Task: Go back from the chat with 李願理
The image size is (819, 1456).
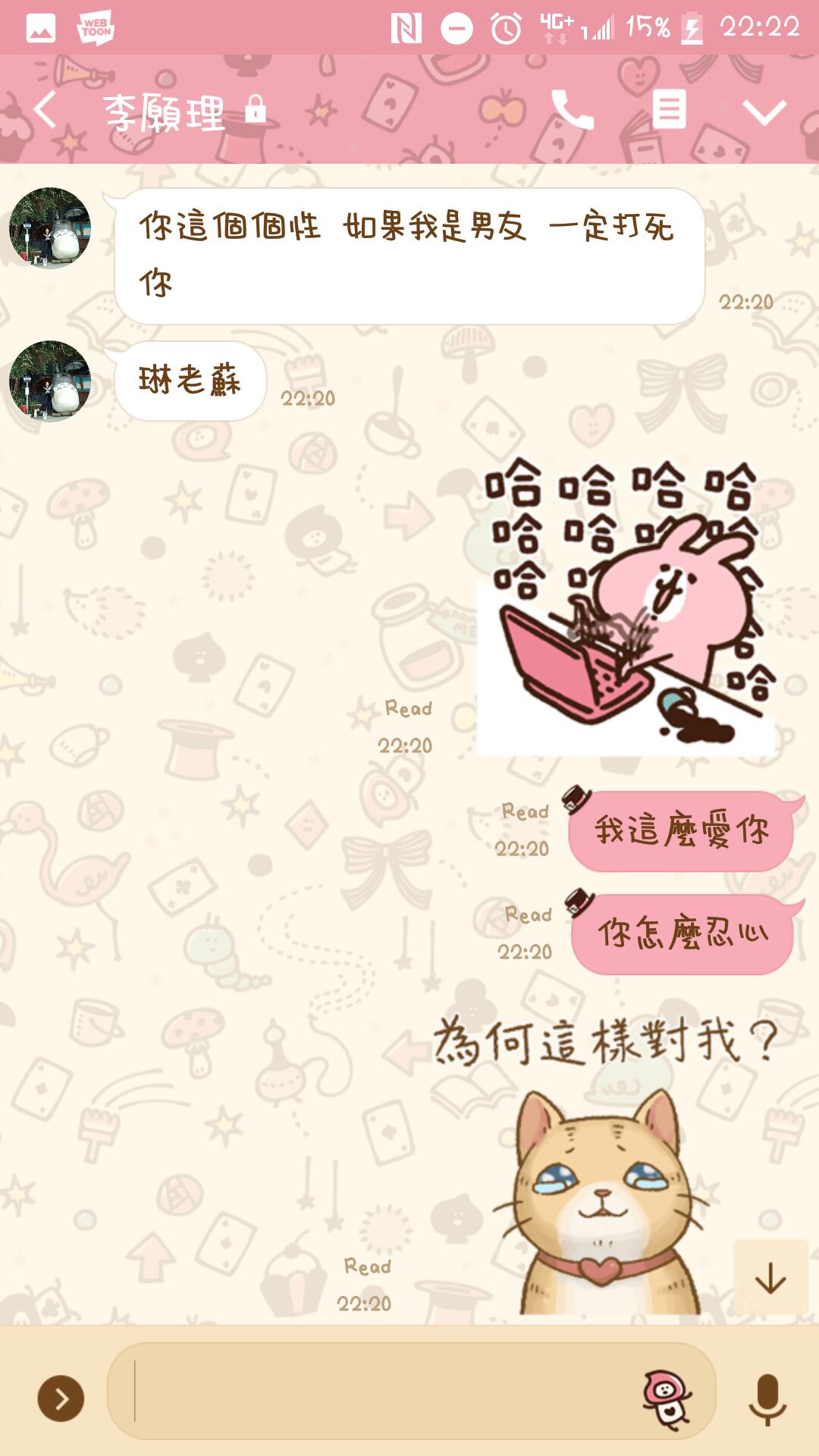Action: tap(45, 110)
